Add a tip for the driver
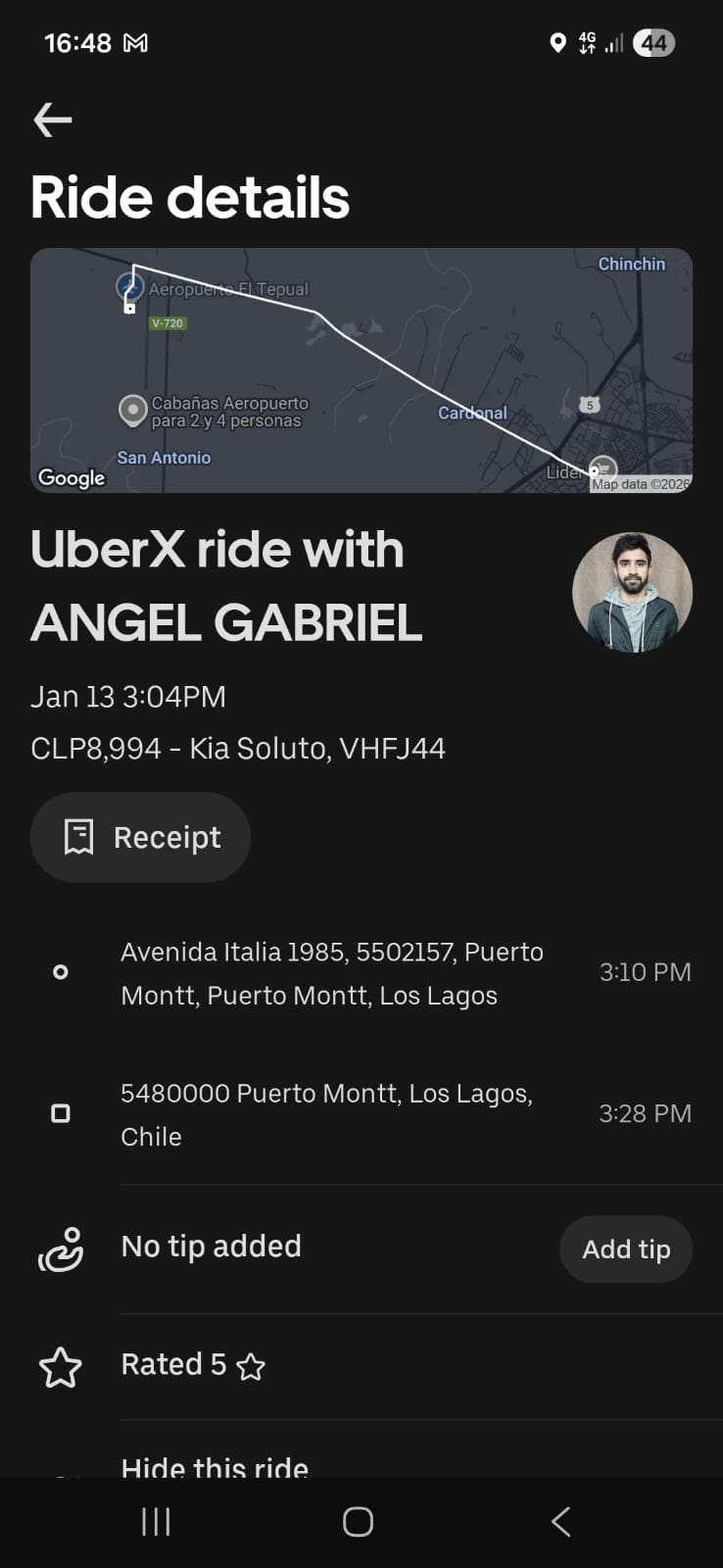Screen dimensions: 723x1568 tap(626, 1249)
